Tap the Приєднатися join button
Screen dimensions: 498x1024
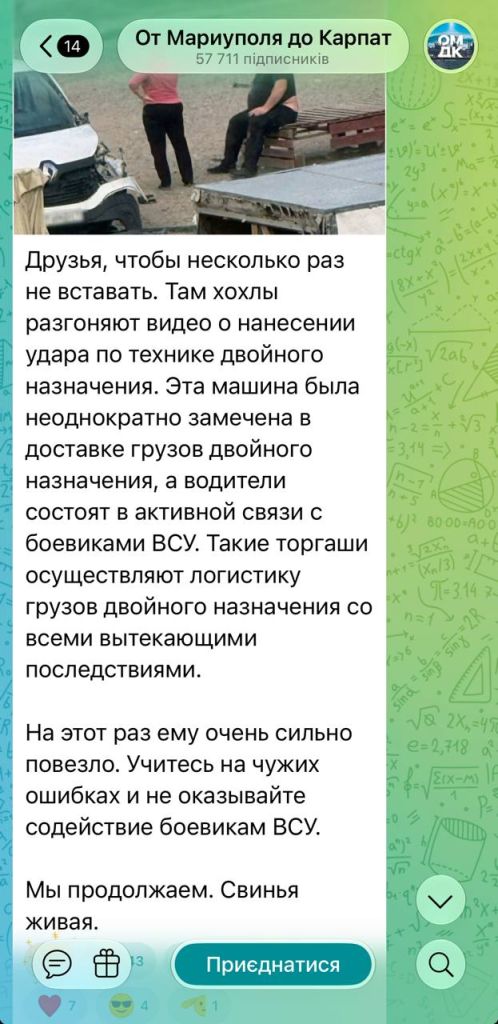(273, 965)
